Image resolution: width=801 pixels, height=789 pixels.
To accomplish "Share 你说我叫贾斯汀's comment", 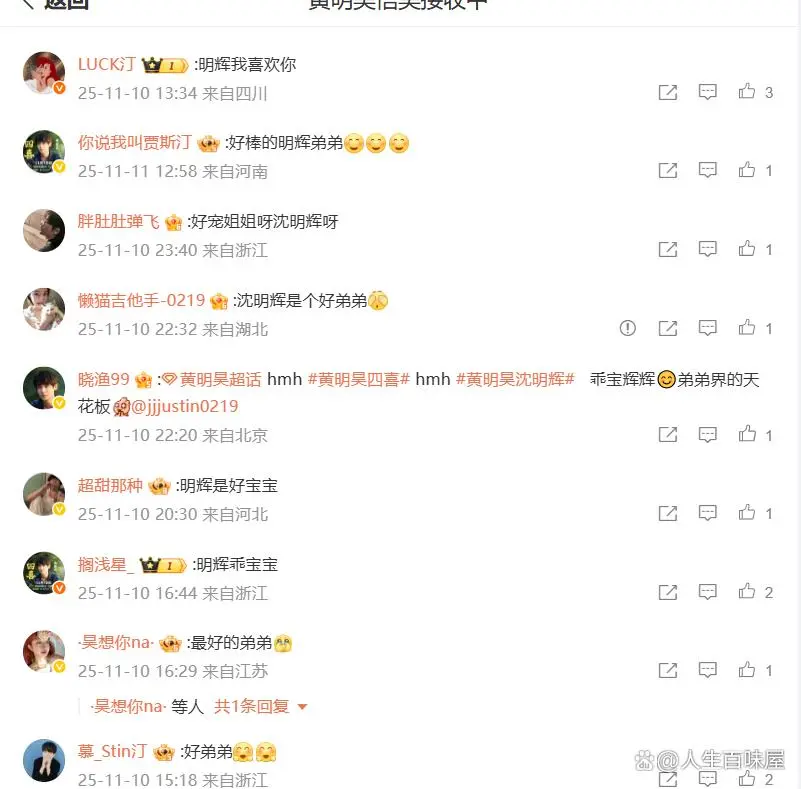I will [x=667, y=171].
